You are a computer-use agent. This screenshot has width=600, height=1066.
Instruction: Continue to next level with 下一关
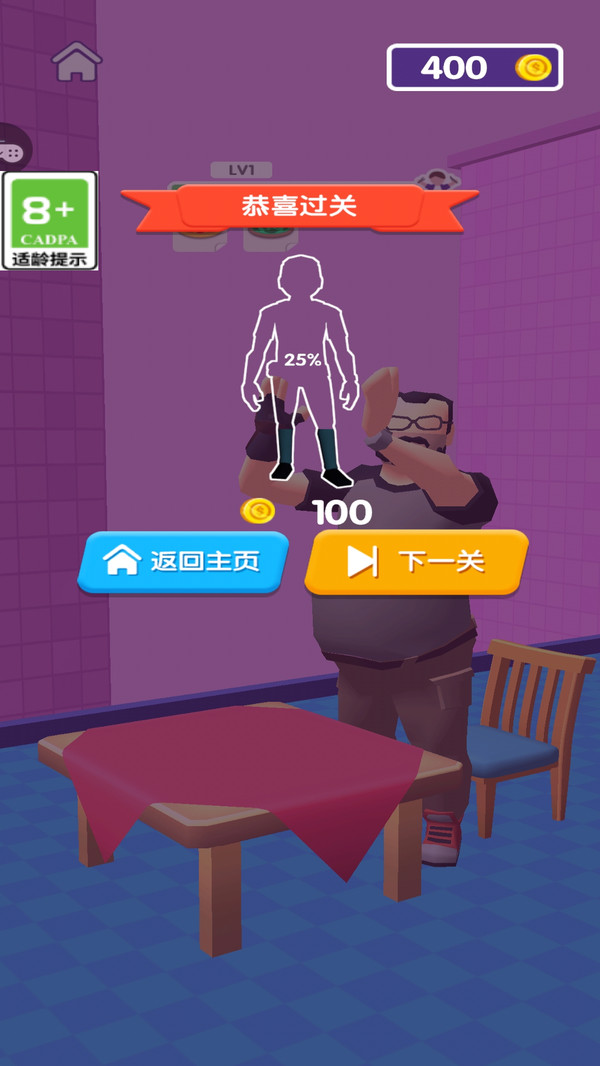point(417,562)
